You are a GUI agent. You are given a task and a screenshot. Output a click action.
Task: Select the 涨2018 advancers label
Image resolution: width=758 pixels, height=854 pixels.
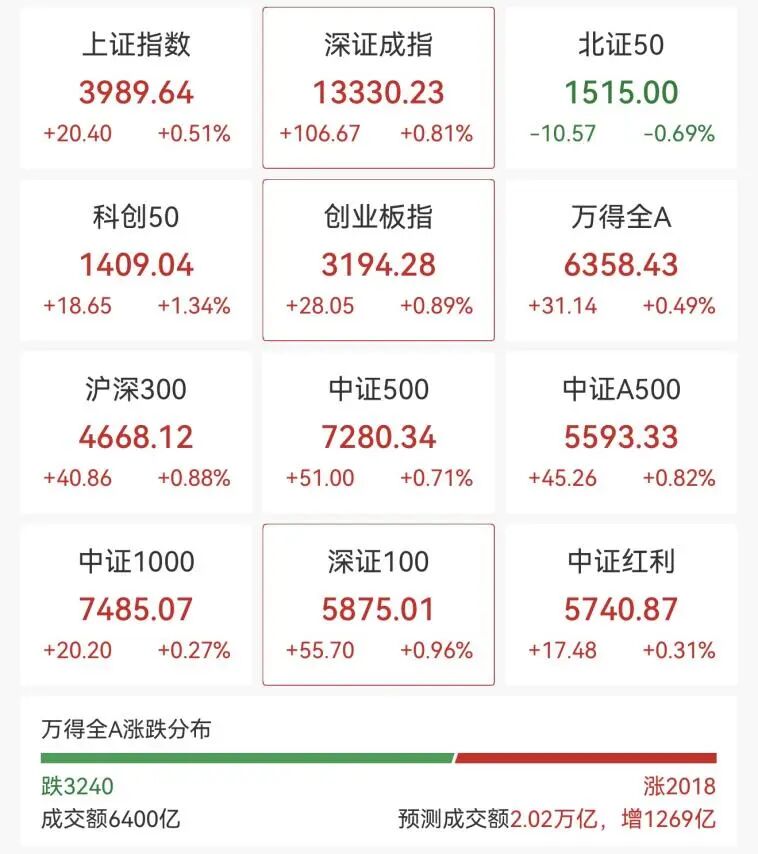(692, 786)
